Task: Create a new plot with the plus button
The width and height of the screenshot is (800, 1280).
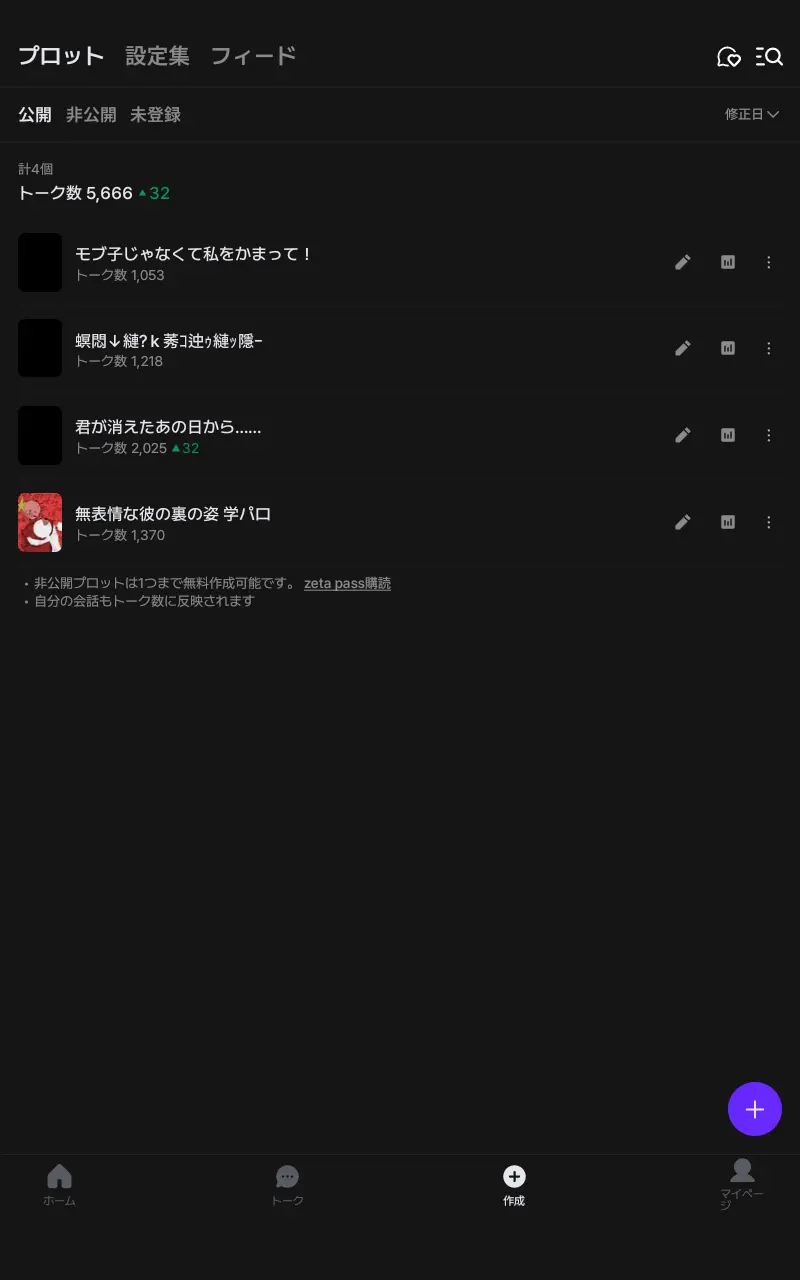Action: pos(755,1109)
